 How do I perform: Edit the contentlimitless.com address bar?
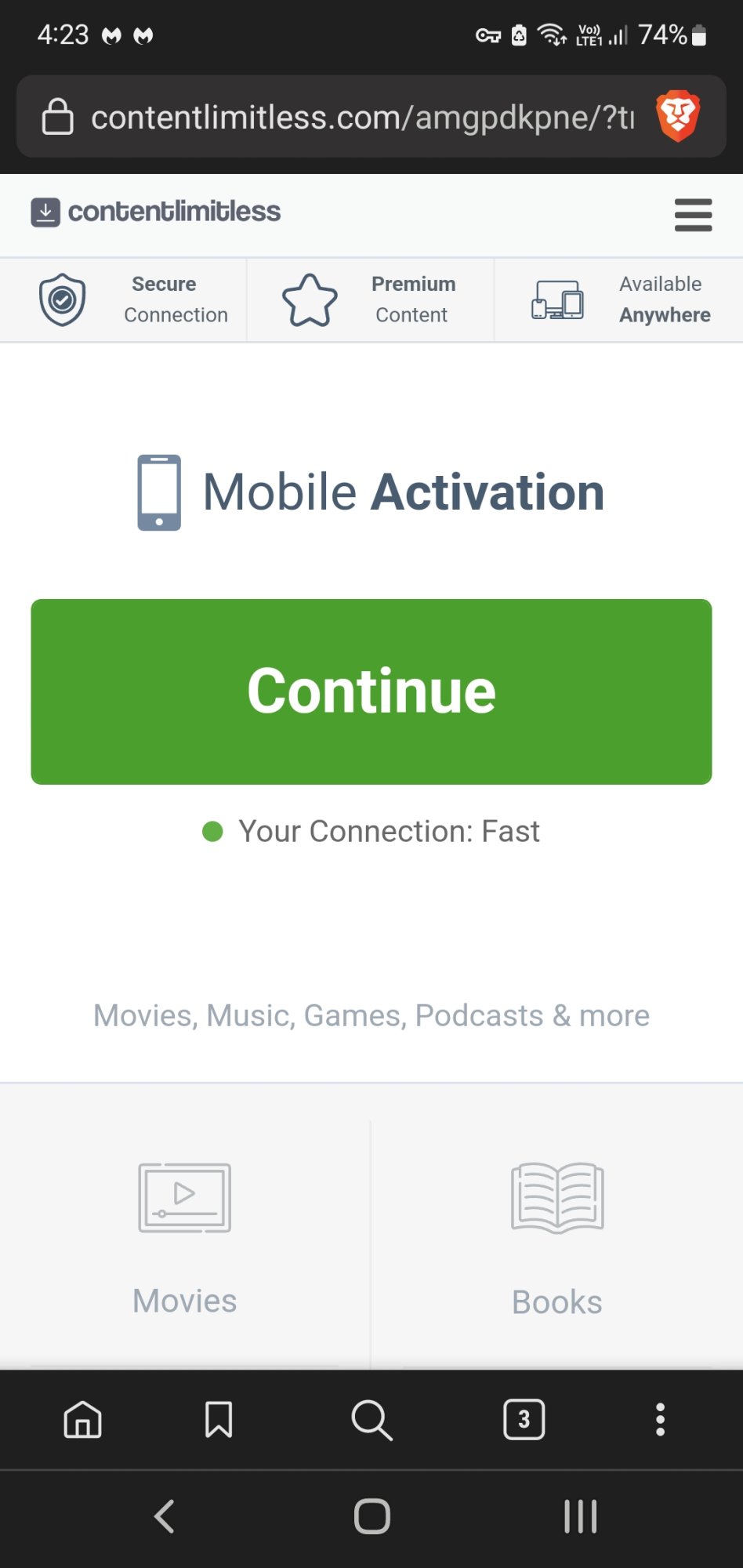click(361, 118)
